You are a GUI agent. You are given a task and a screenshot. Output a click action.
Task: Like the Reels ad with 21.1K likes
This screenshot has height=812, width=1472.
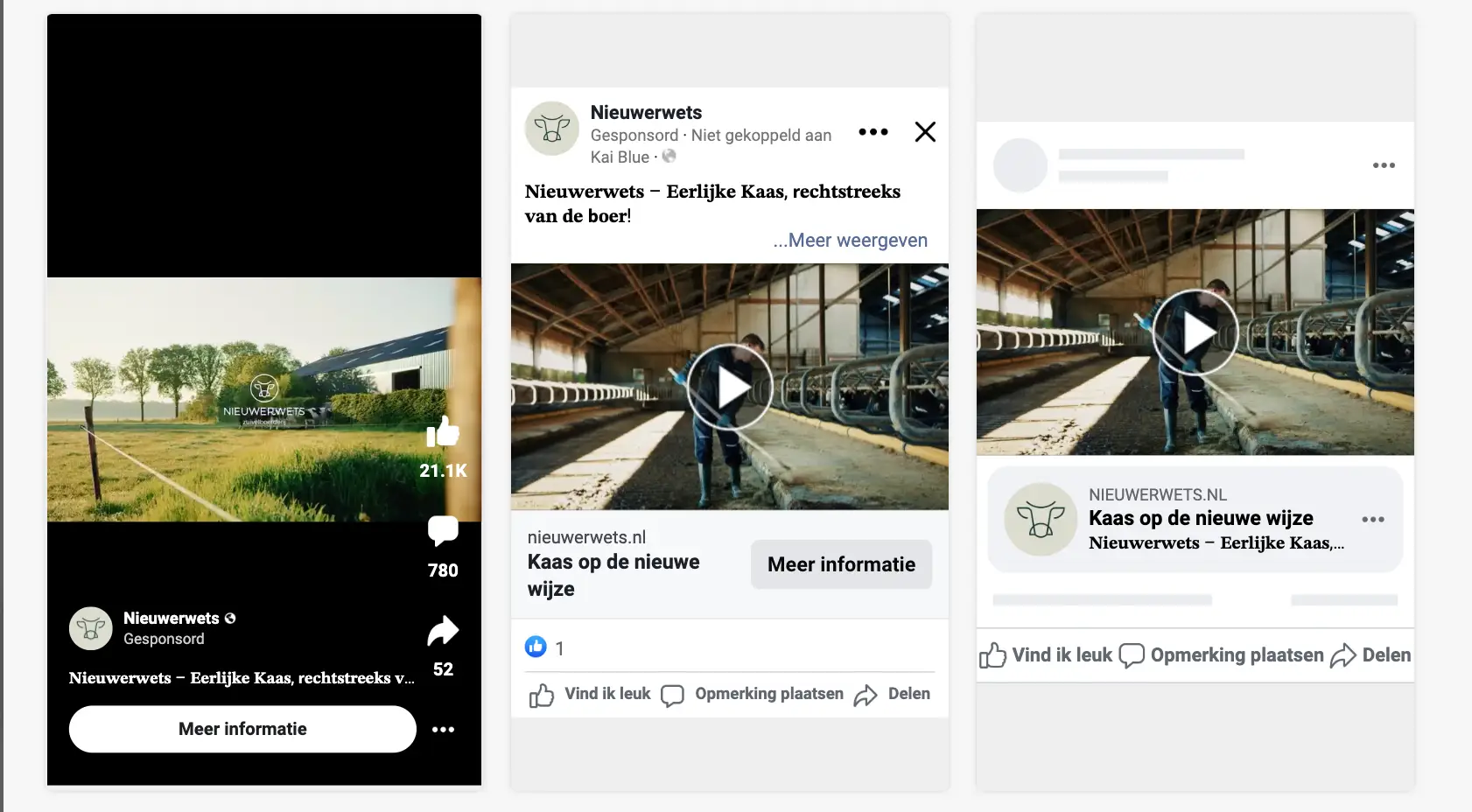pos(443,433)
